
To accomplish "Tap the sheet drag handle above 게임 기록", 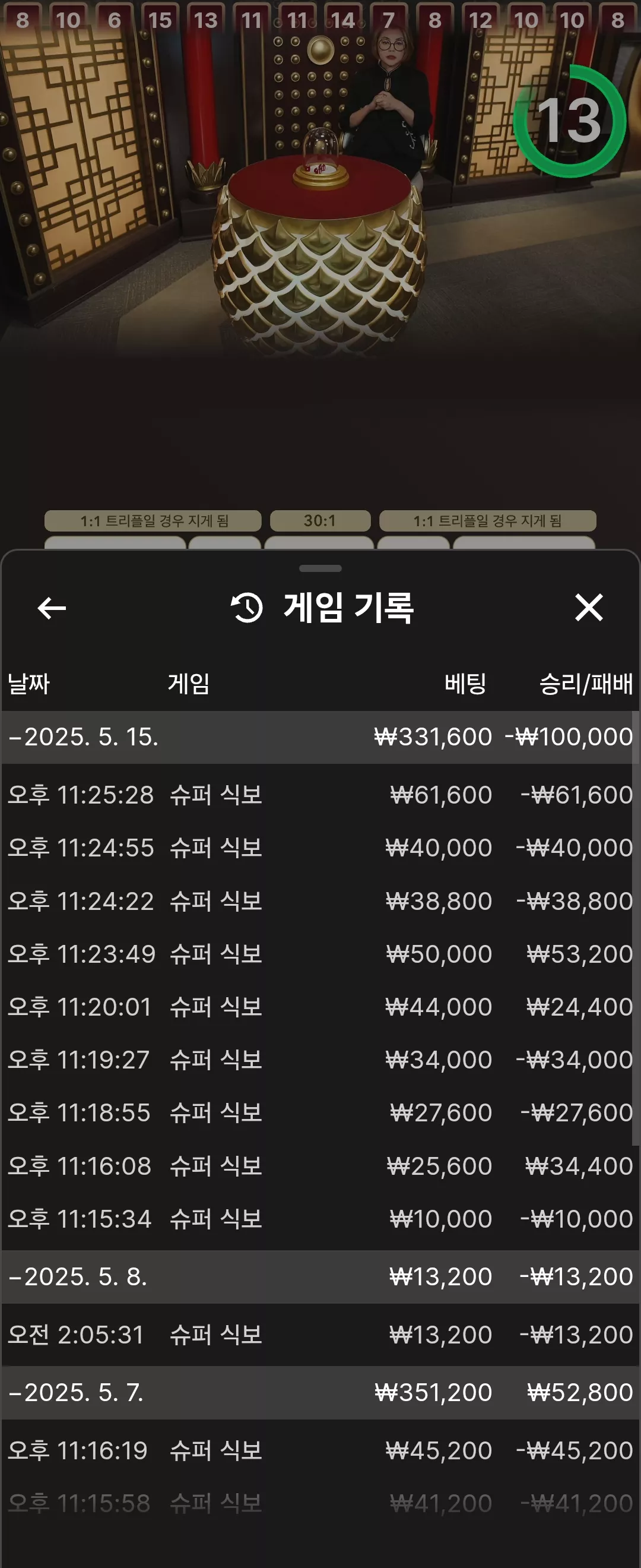I will (x=320, y=568).
